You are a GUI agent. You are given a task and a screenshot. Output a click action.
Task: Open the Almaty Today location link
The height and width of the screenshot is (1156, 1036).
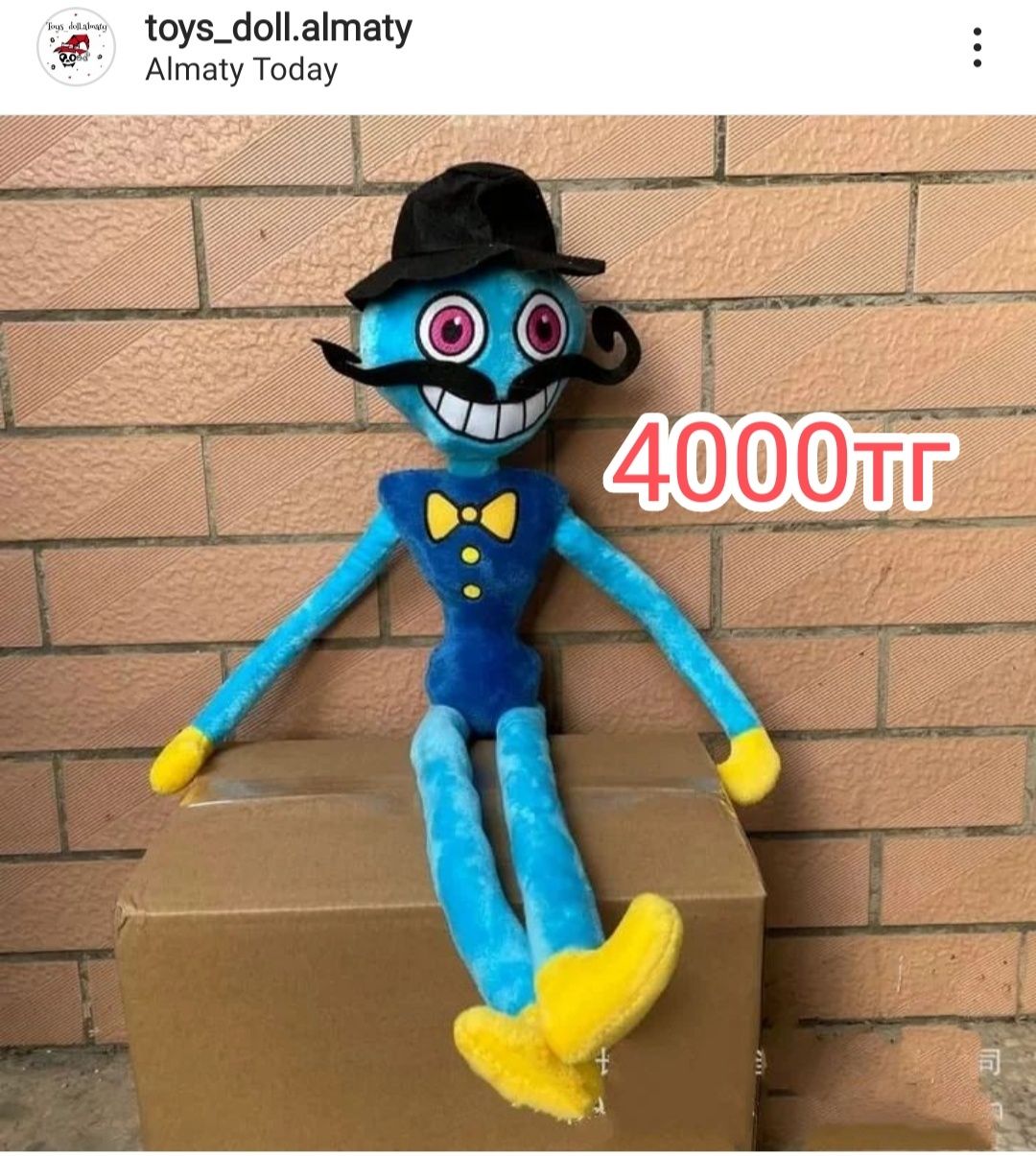[241, 71]
